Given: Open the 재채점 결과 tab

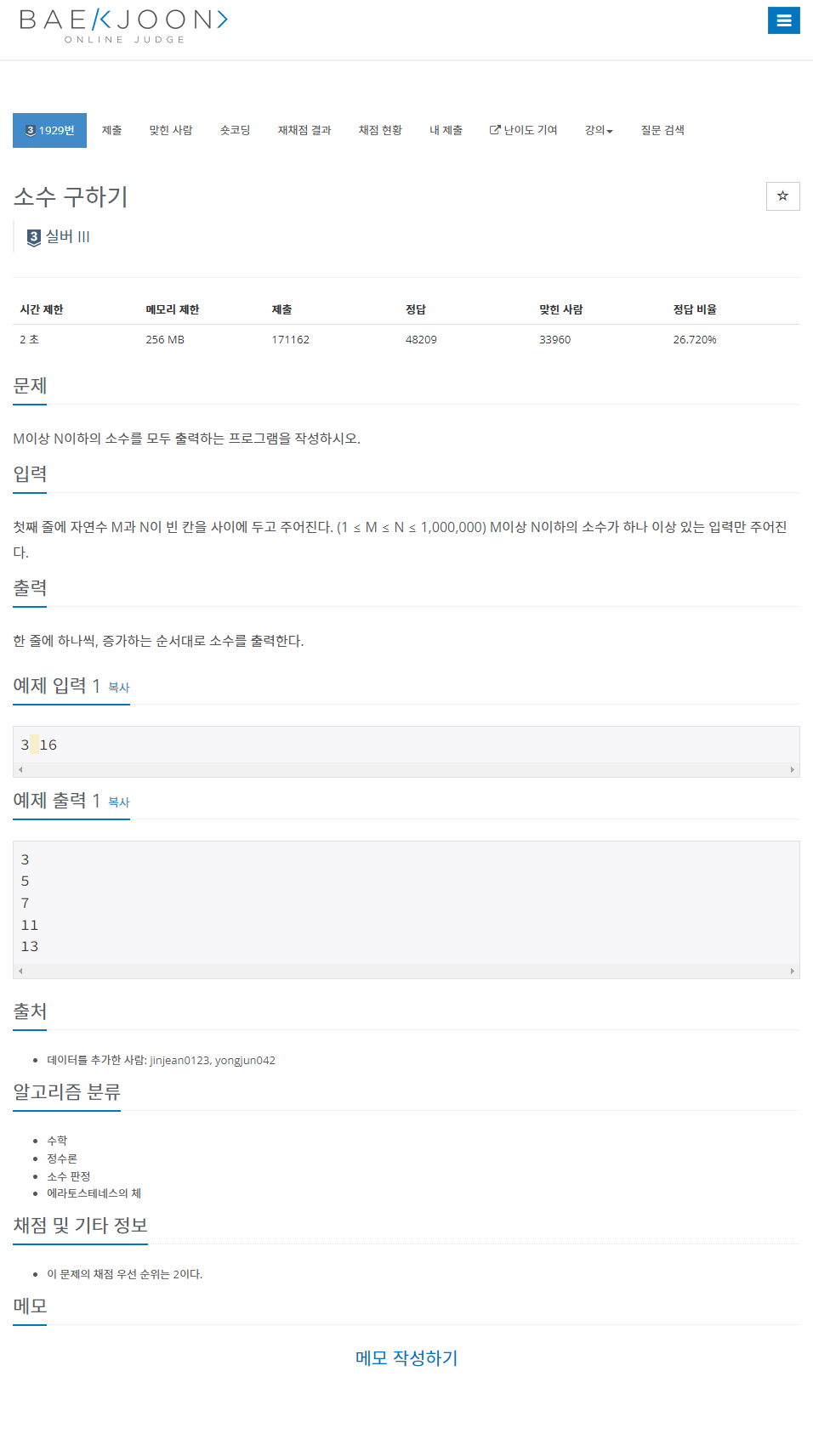Looking at the screenshot, I should [304, 130].
